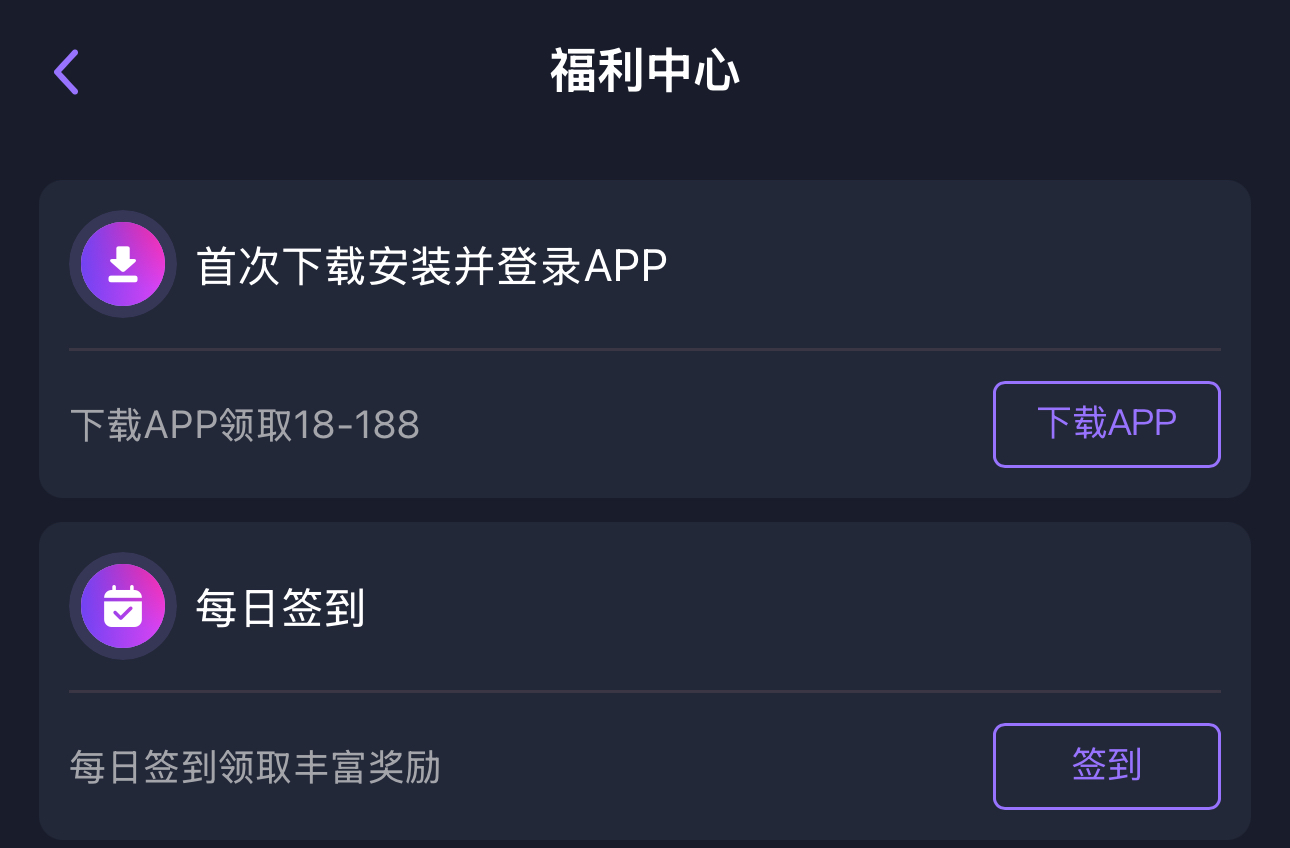This screenshot has height=848, width=1290.
Task: Tap the 下载APP button
Action: pos(1106,424)
